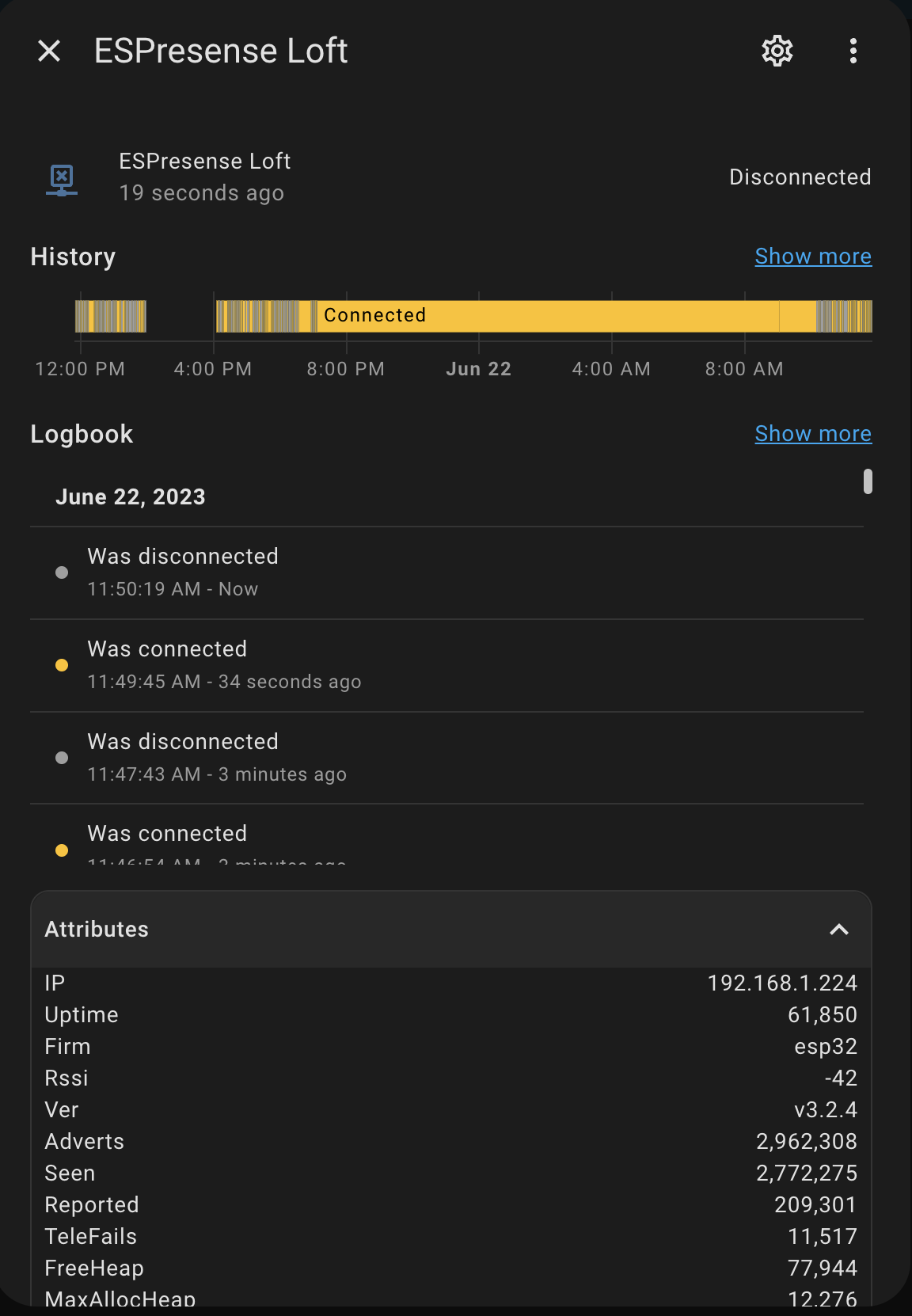This screenshot has width=912, height=1316.
Task: Open the Logbook 'Show more' link
Action: click(813, 434)
